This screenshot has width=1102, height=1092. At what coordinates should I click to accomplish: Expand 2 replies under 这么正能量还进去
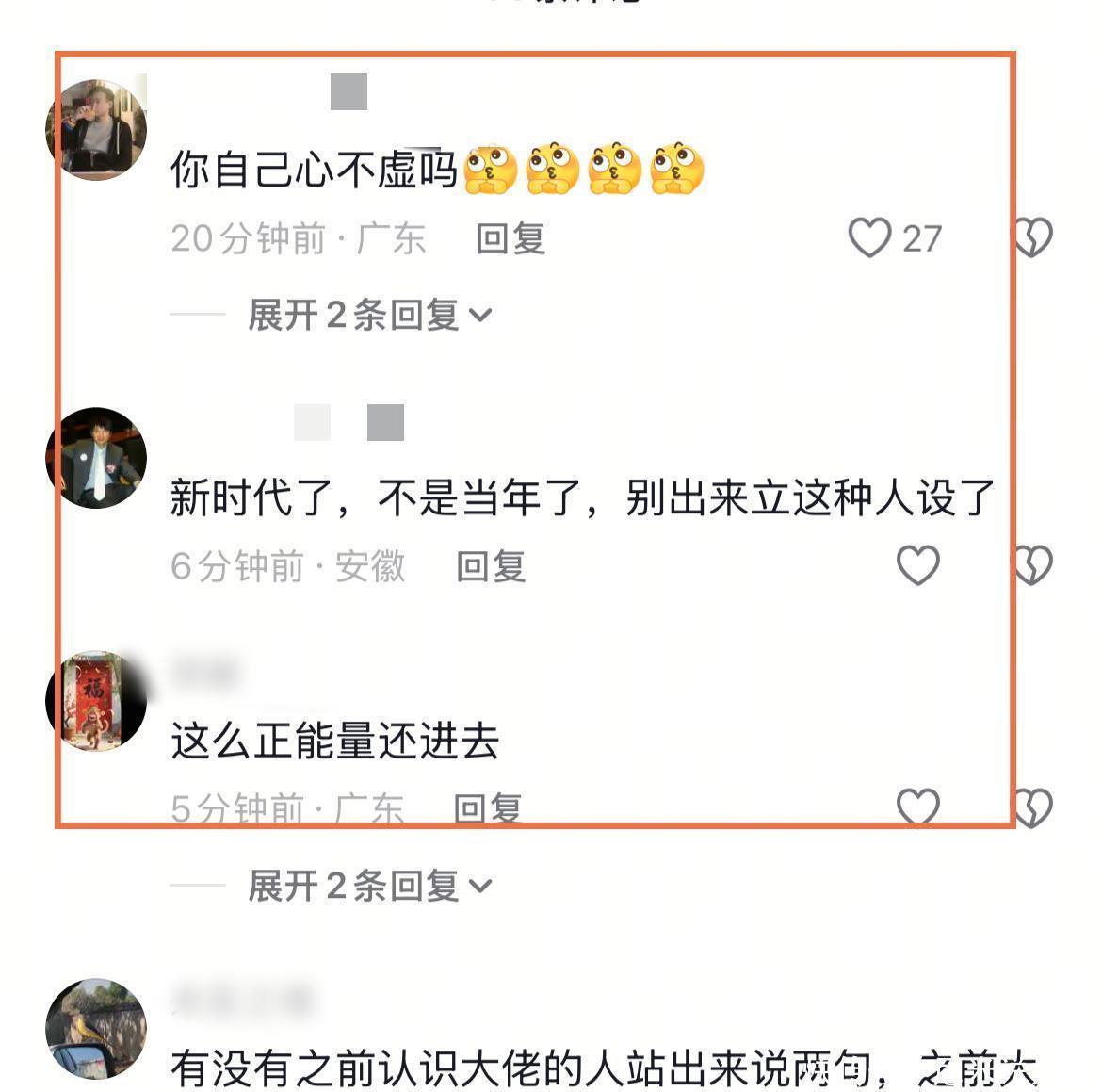(369, 886)
